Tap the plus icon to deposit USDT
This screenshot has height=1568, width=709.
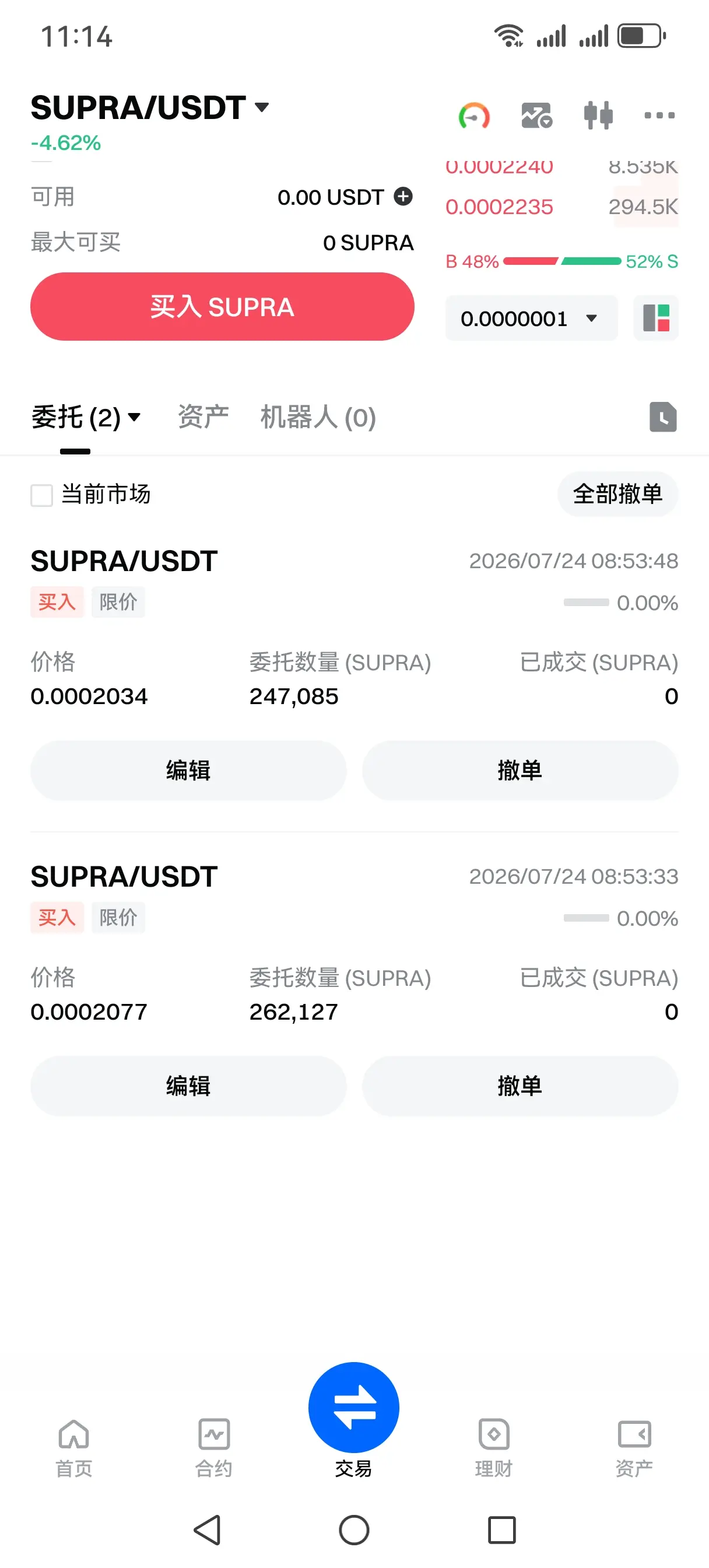tap(403, 197)
